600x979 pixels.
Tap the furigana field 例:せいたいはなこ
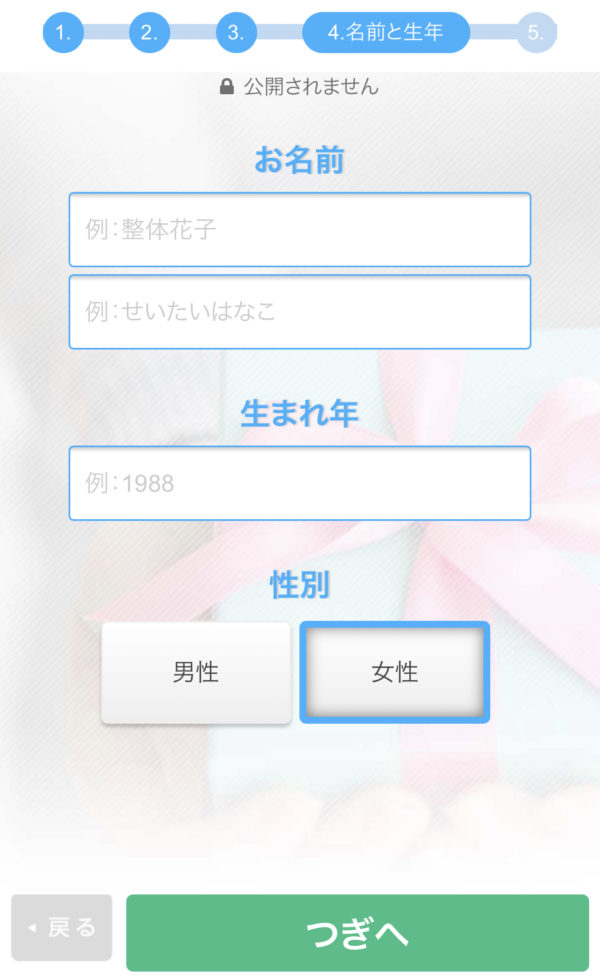click(x=299, y=312)
